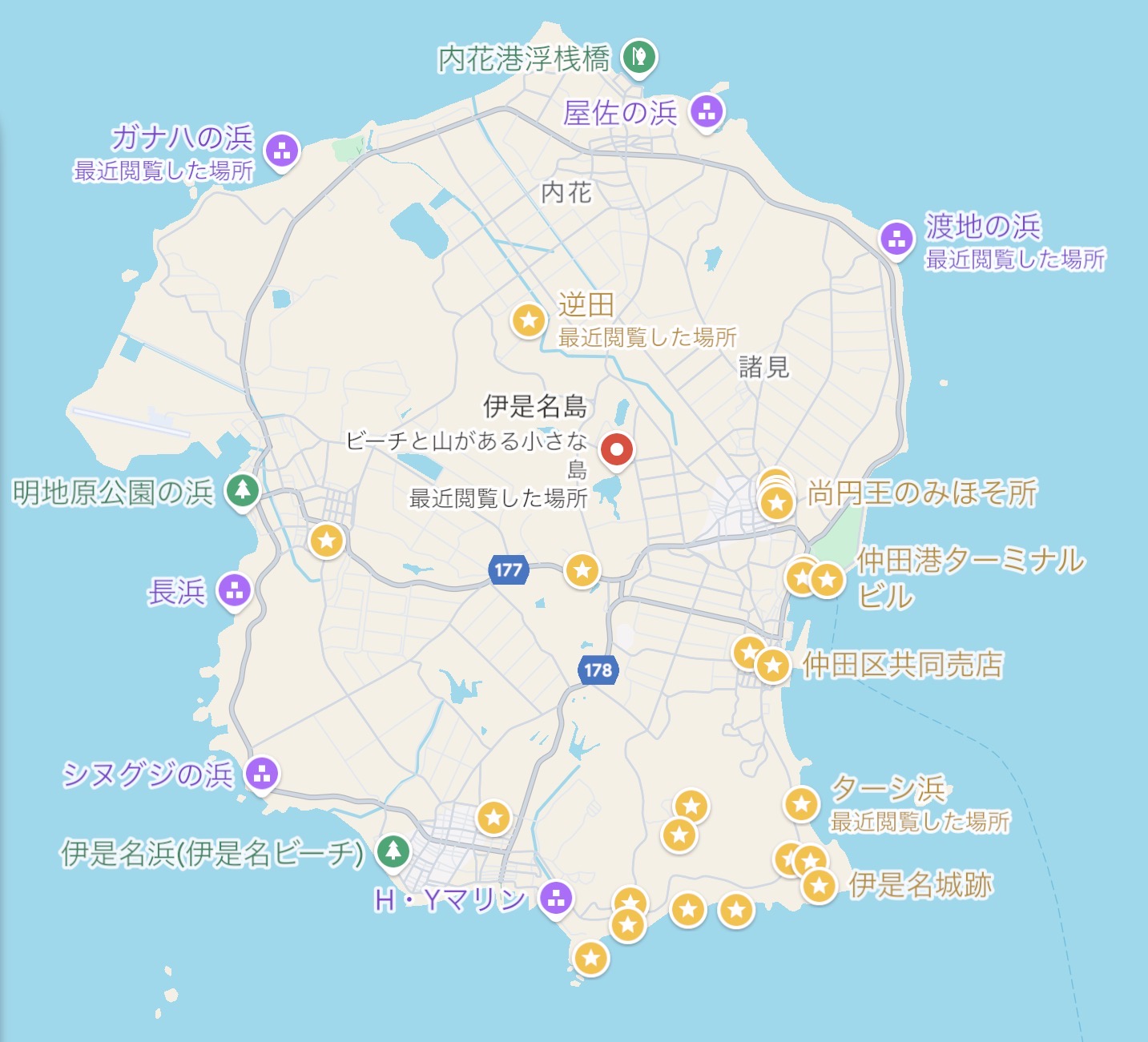Tap the 長浜 beach marker
Screen dimensions: 1148x1042
tap(235, 591)
